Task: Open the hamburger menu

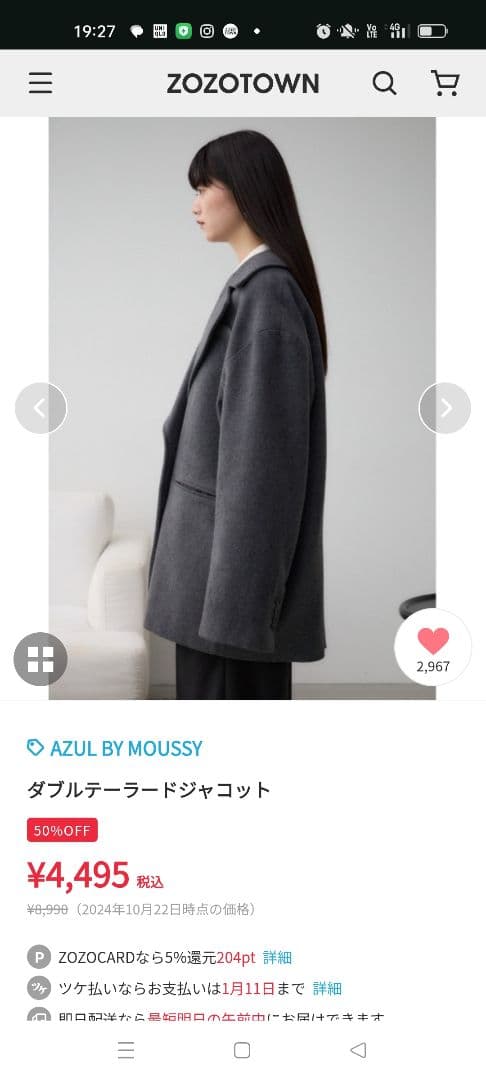Action: [x=40, y=83]
